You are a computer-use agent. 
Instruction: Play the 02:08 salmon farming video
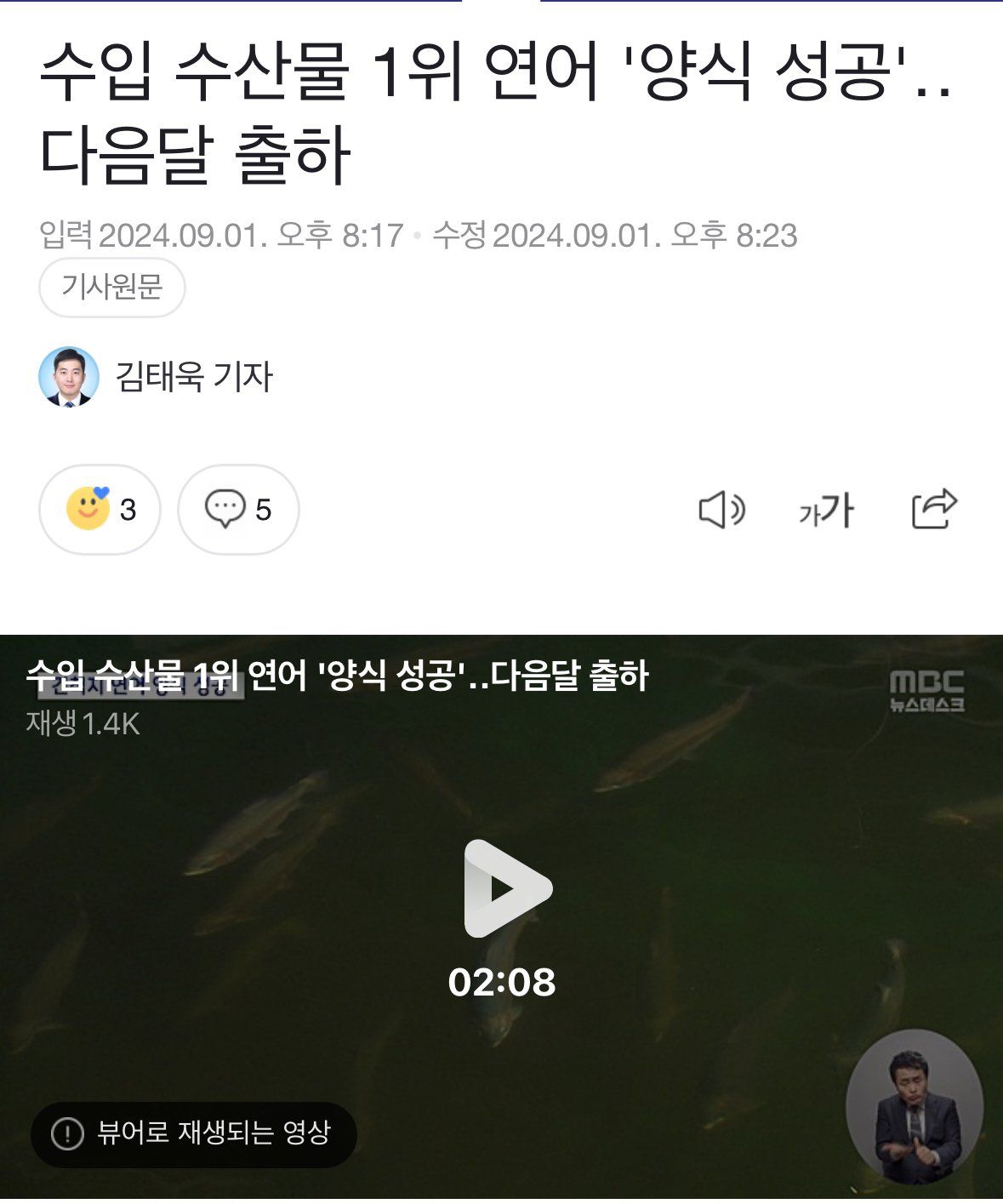pos(504,889)
